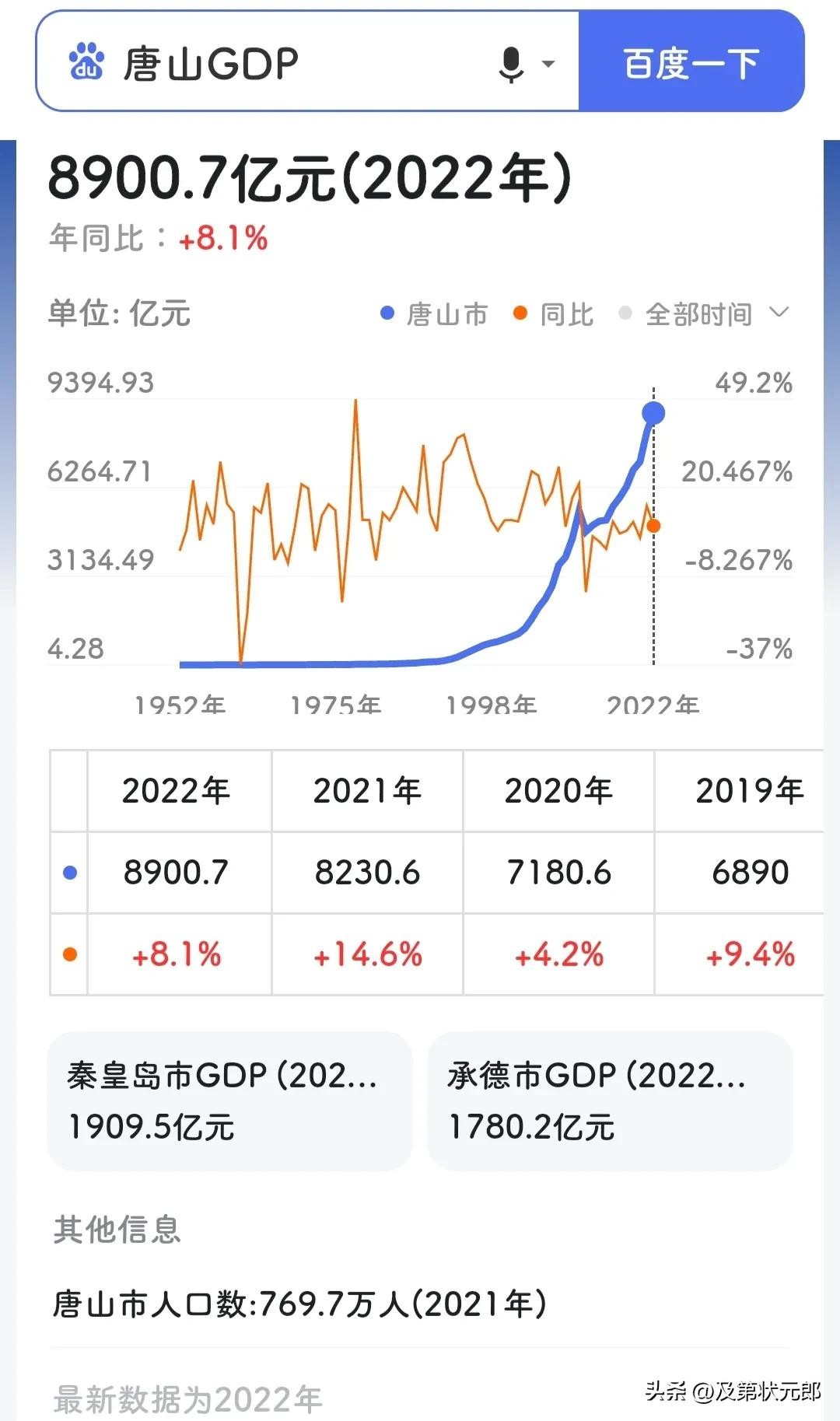This screenshot has width=840, height=1421.
Task: Hit the 百度一下 search button
Action: click(691, 62)
